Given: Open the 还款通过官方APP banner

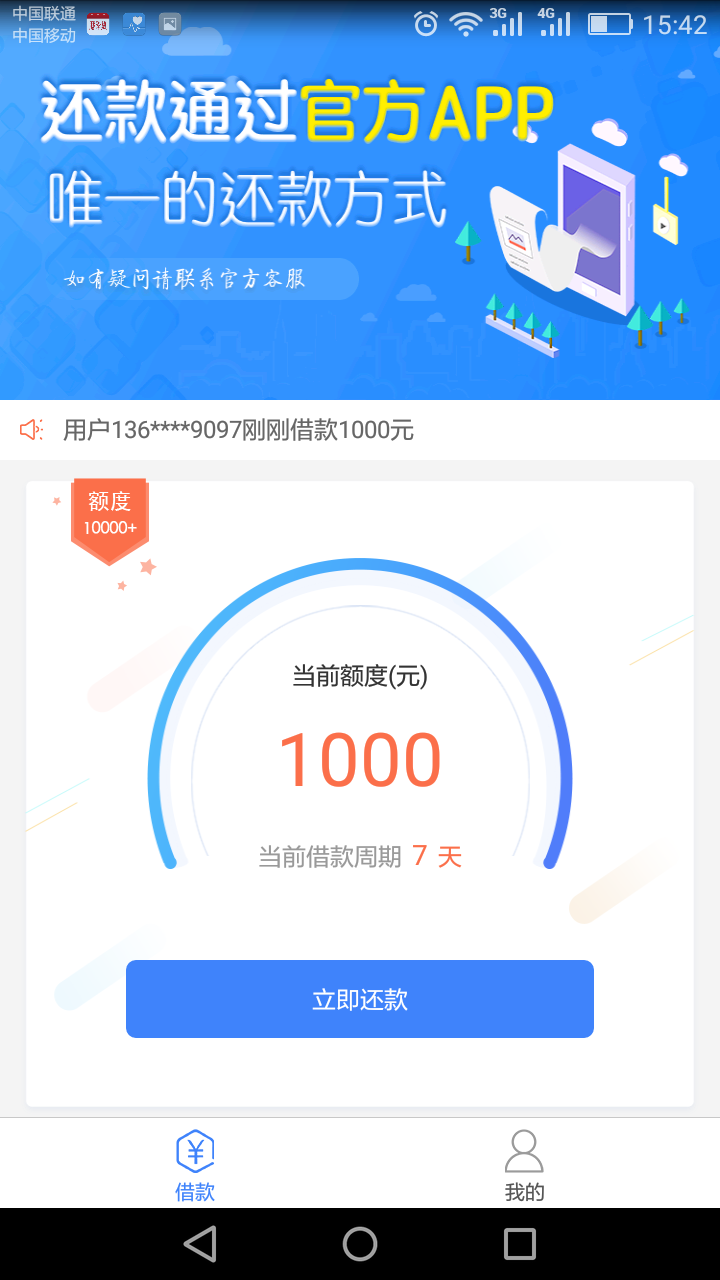Looking at the screenshot, I should coord(360,200).
